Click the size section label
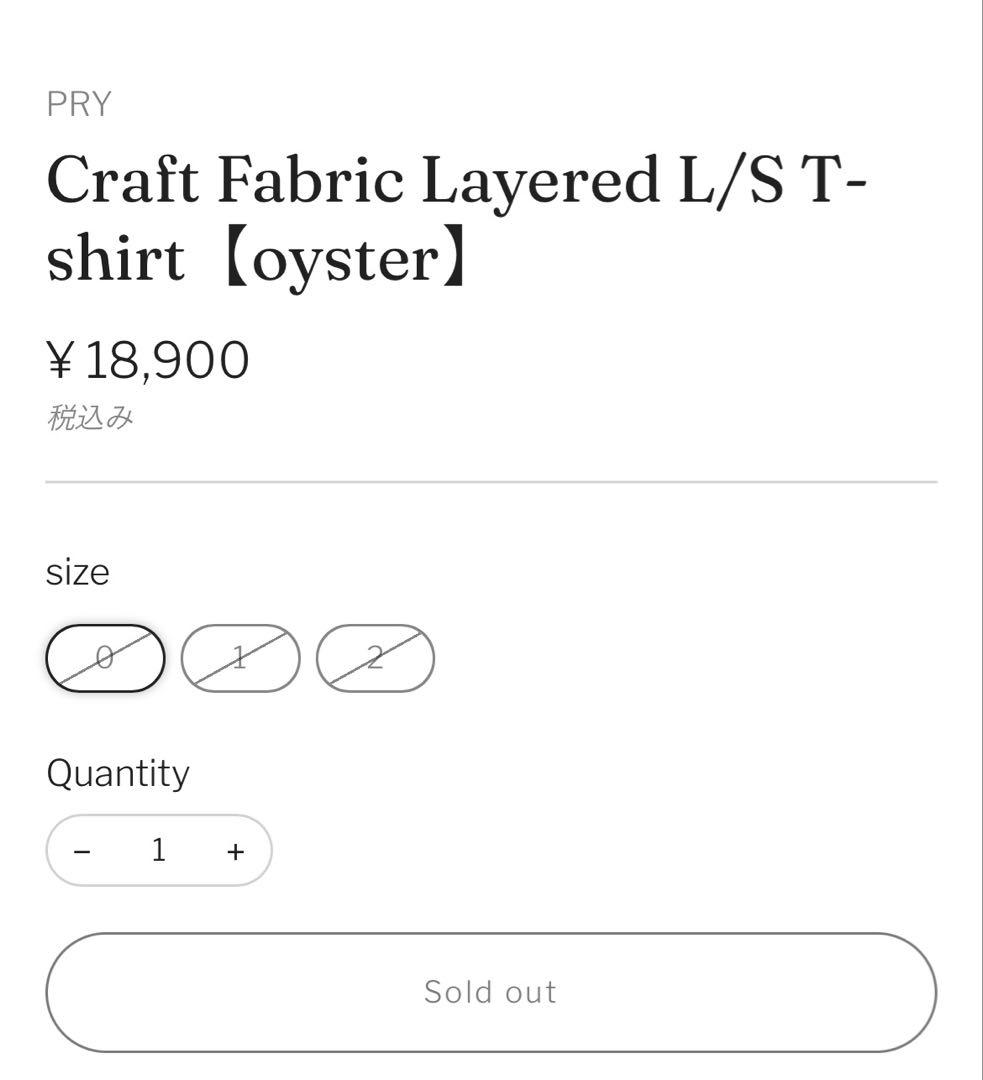Image resolution: width=983 pixels, height=1080 pixels. point(79,571)
